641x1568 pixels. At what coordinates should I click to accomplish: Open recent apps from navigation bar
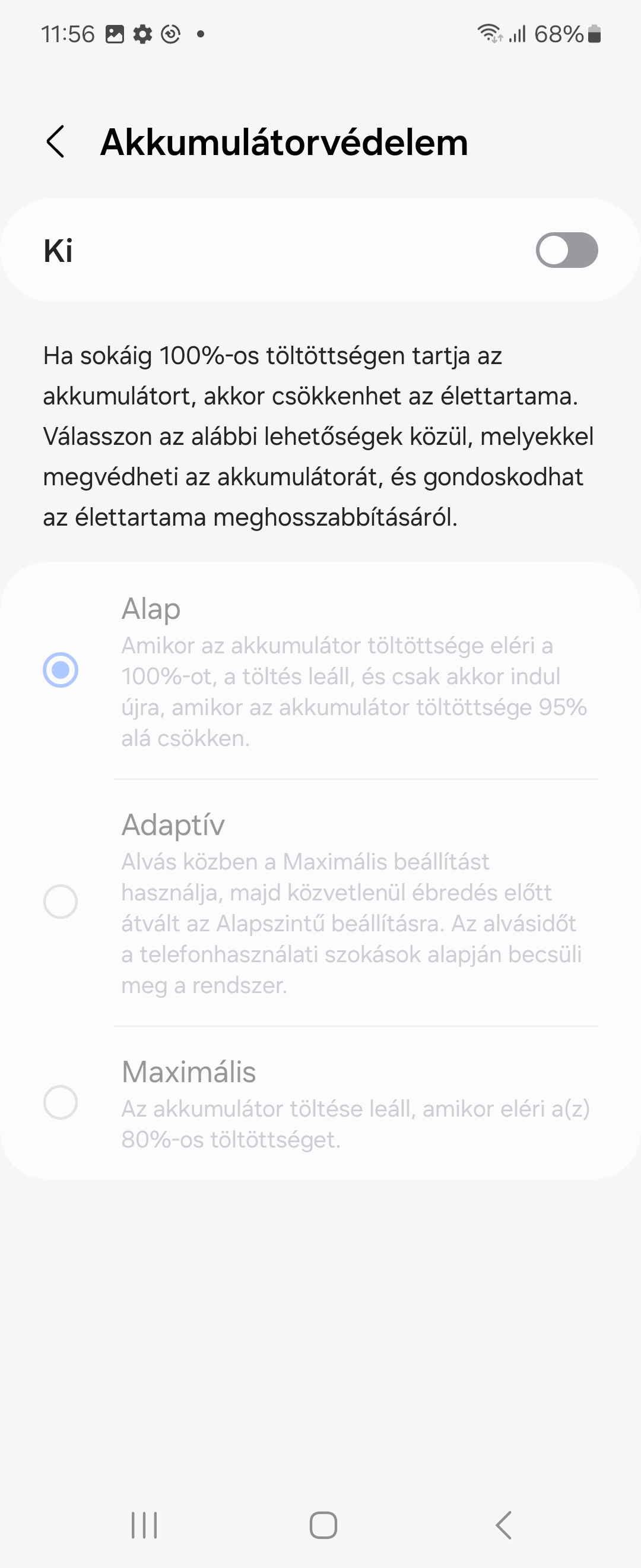(x=144, y=1525)
